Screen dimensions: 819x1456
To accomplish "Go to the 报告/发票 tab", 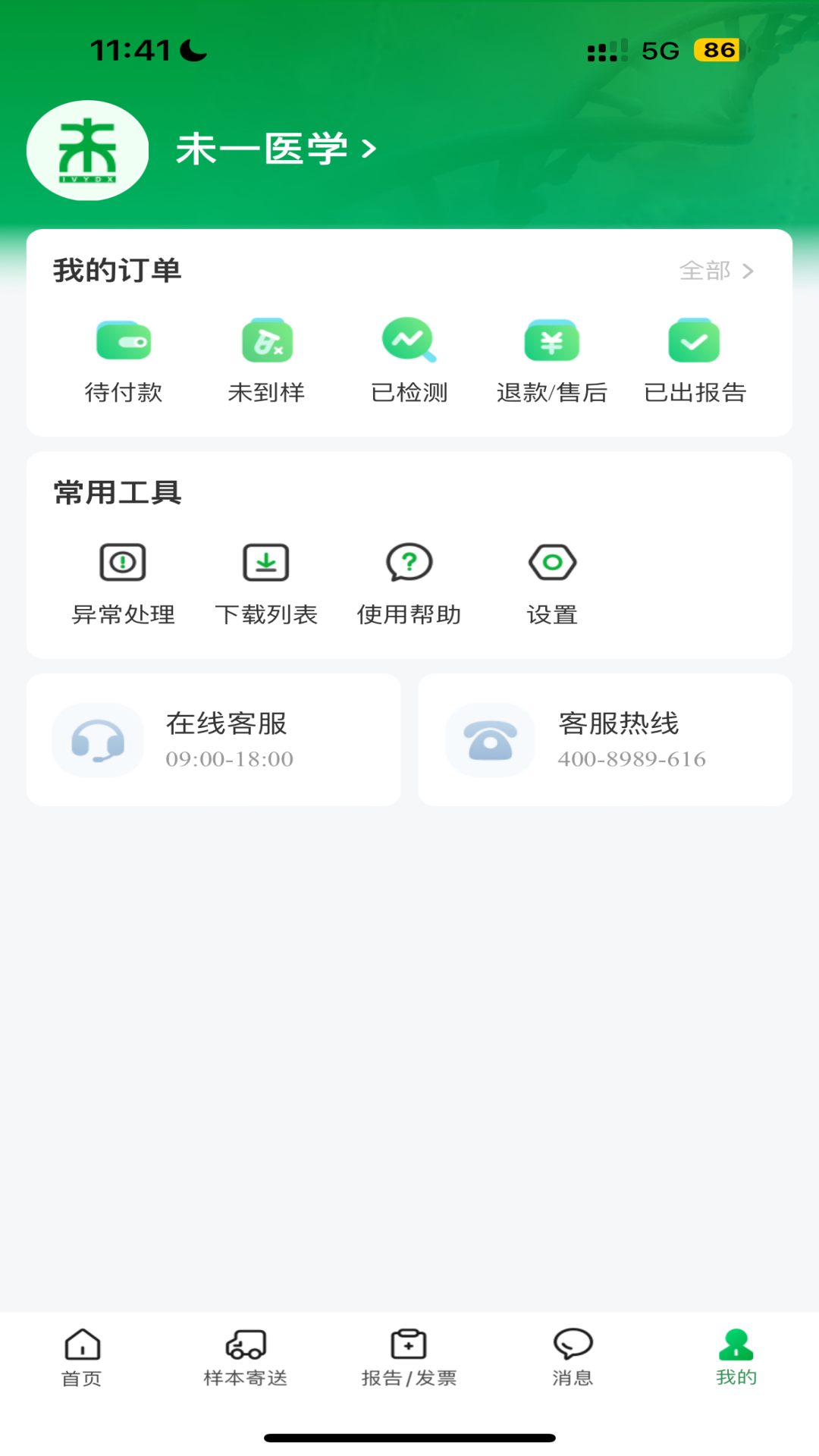I will coord(409,1357).
